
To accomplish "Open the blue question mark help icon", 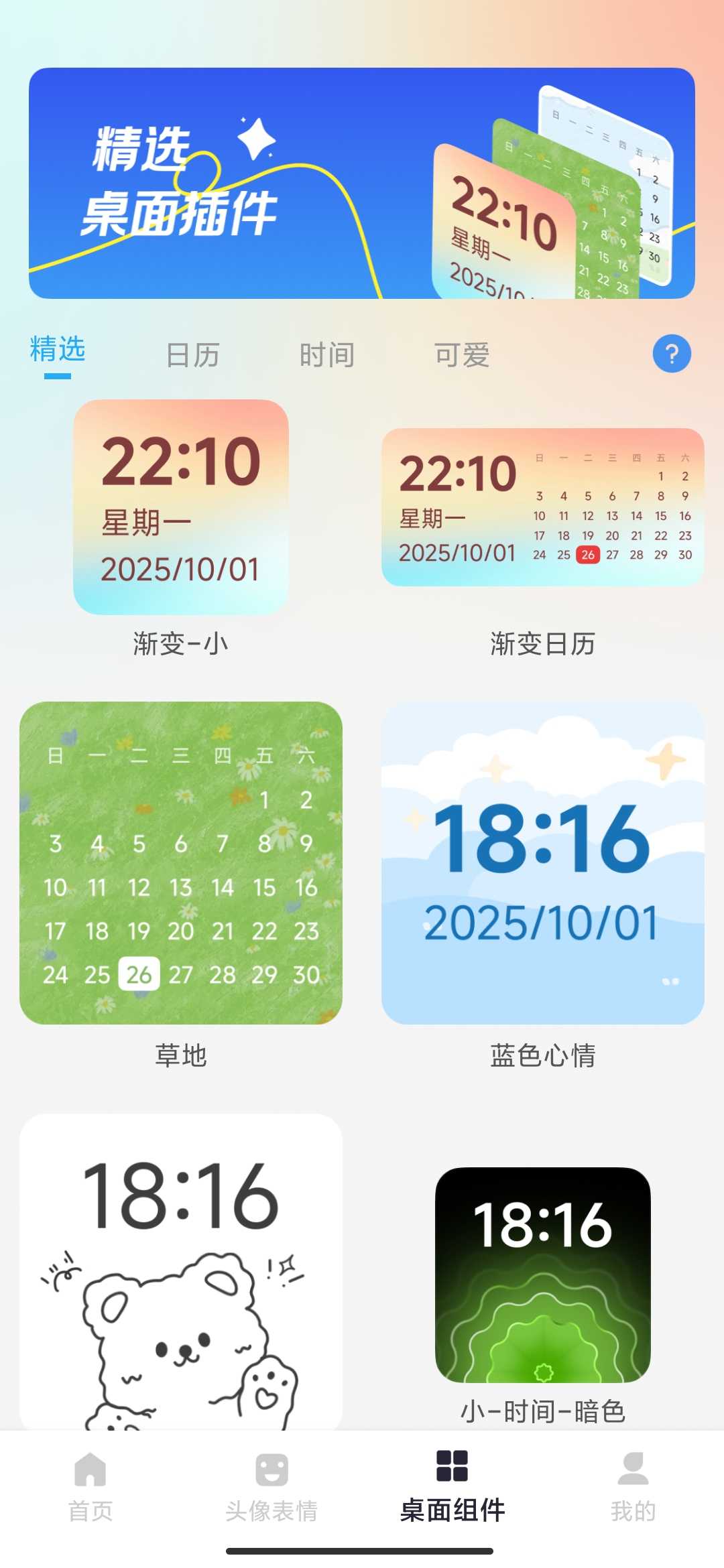I will tap(672, 354).
